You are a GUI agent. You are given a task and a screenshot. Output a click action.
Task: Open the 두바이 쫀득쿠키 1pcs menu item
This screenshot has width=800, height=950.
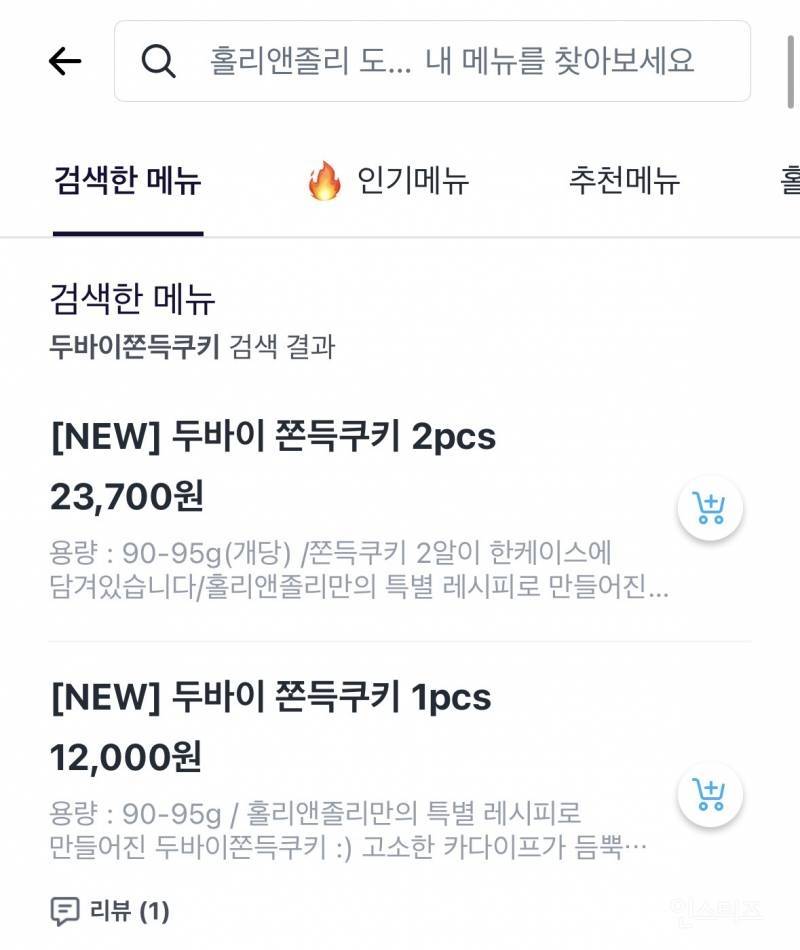(270, 697)
